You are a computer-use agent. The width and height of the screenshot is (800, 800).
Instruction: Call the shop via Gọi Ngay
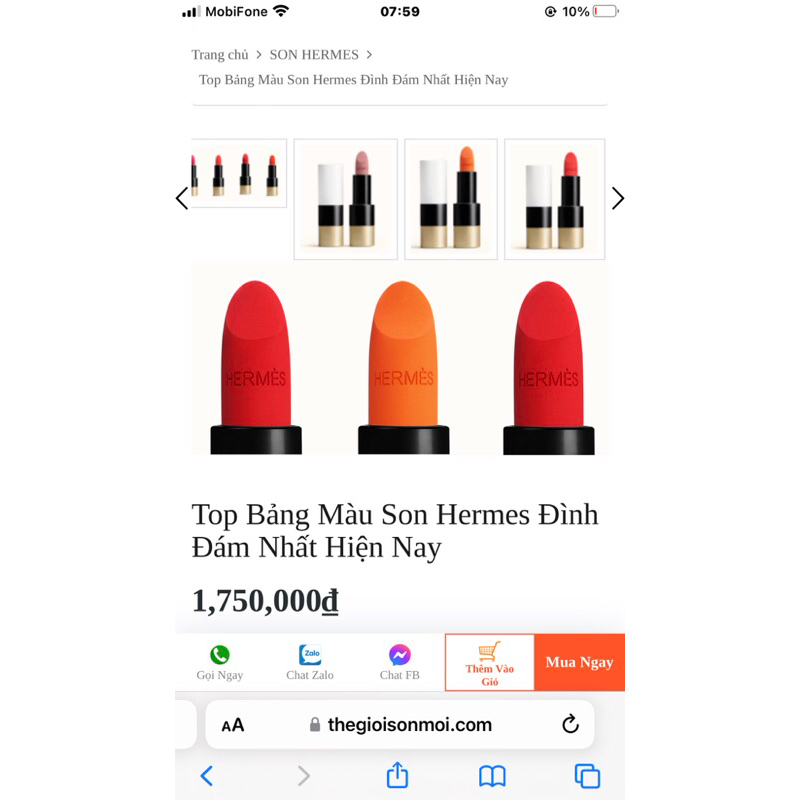220,662
